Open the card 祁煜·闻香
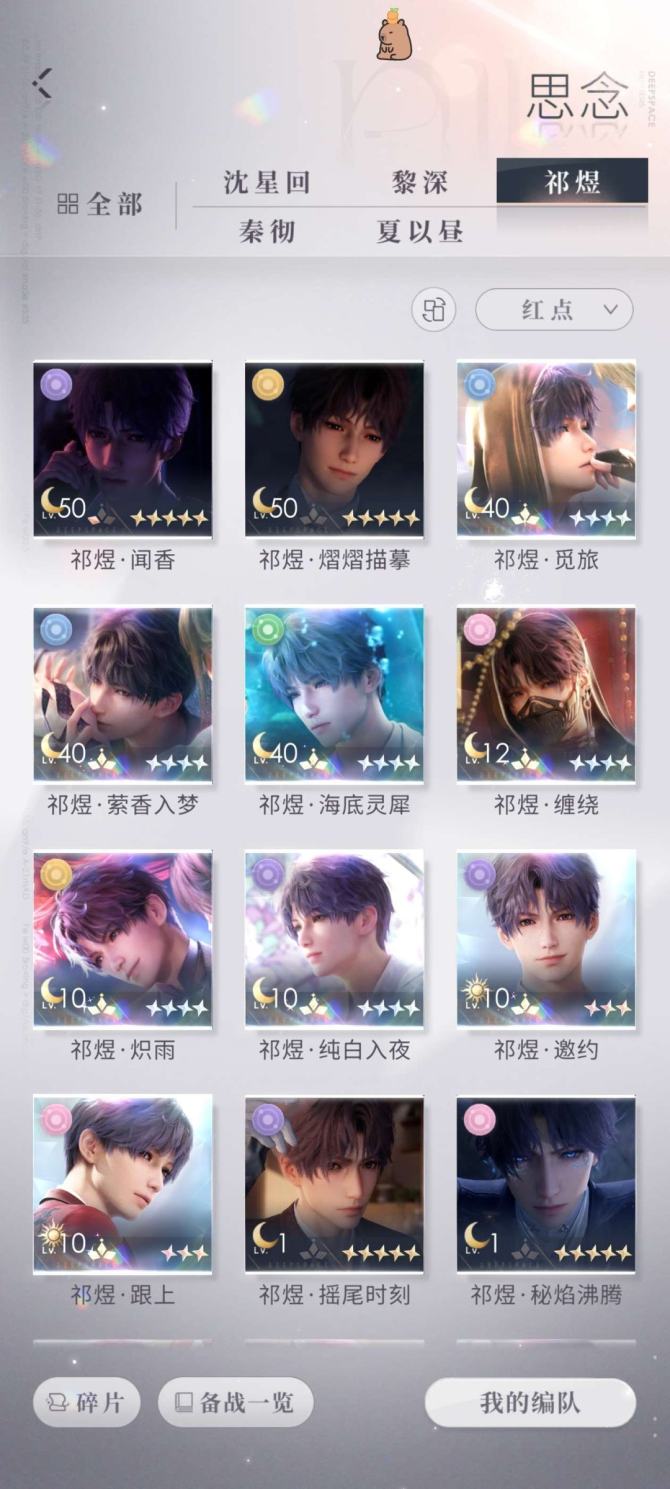 point(122,449)
